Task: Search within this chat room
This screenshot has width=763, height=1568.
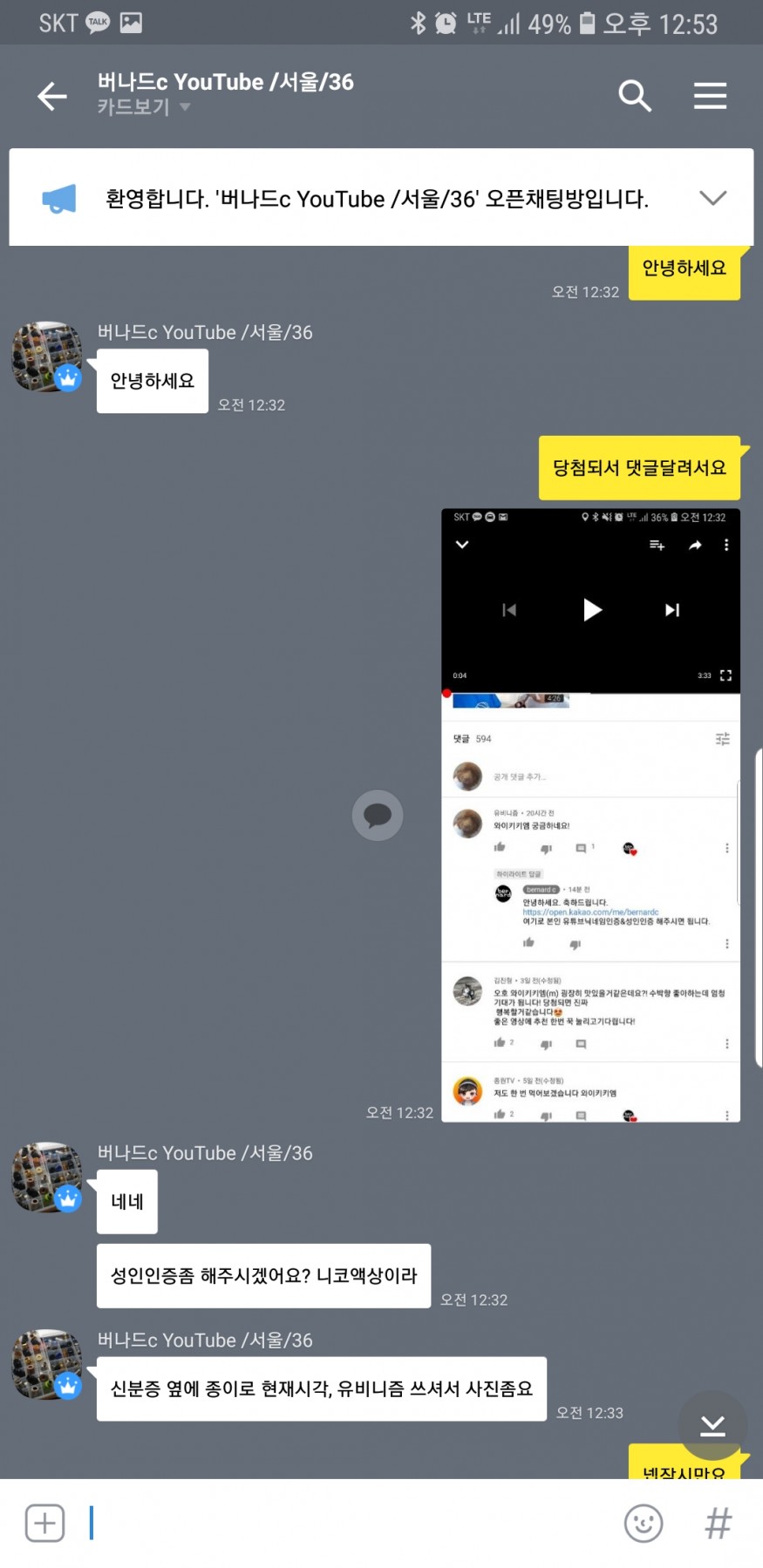Action: (635, 96)
